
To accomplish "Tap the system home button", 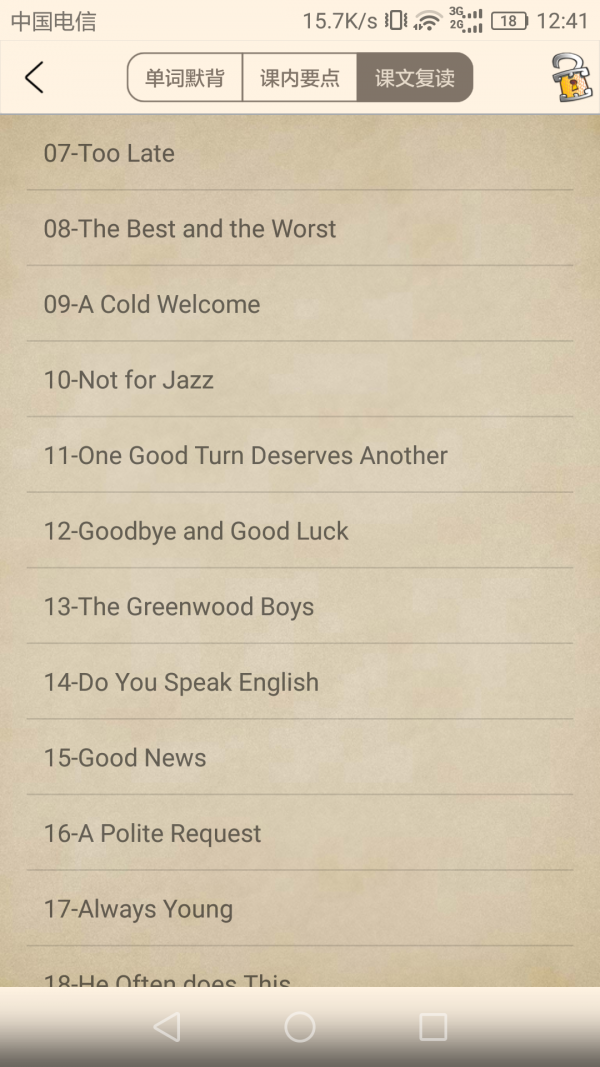I will [300, 1027].
